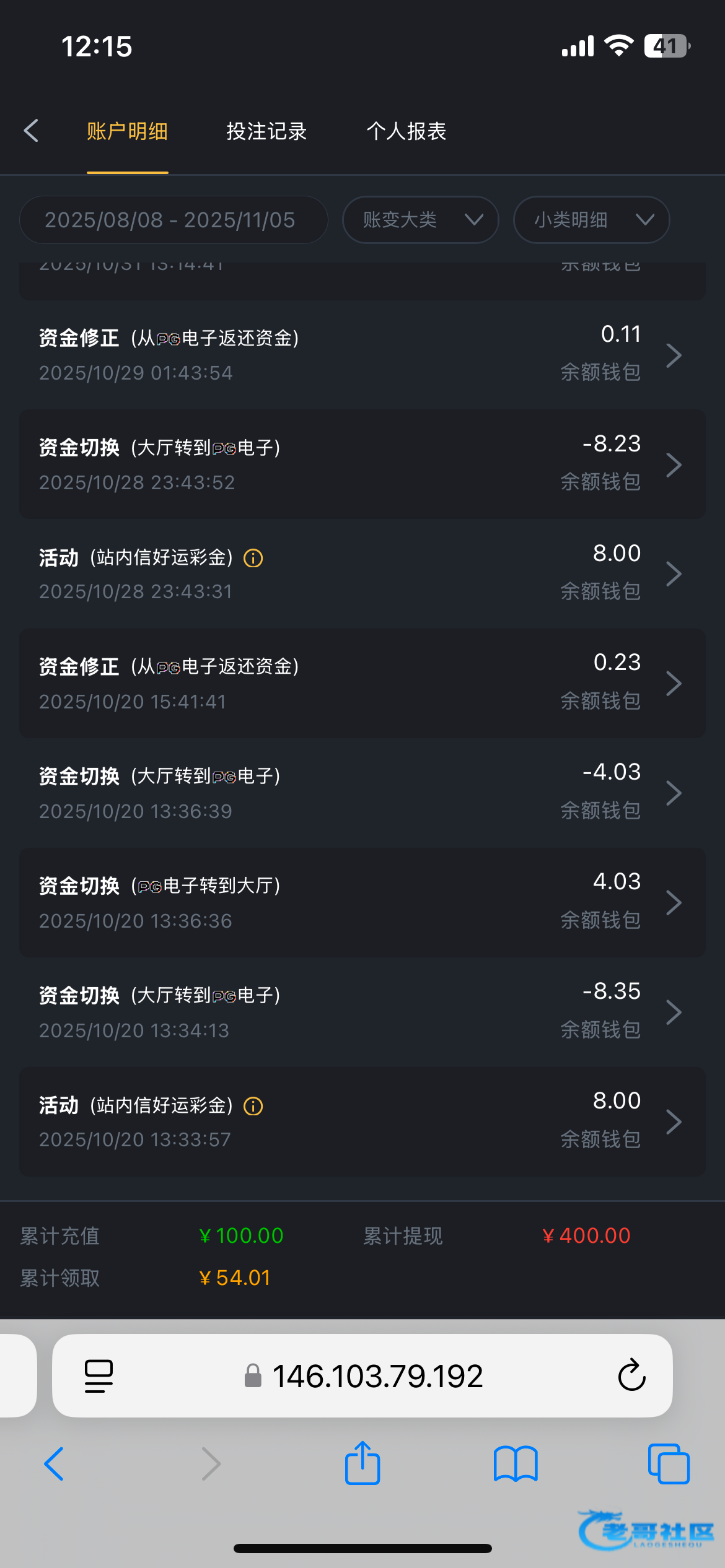Image resolution: width=725 pixels, height=1568 pixels.
Task: Select the 账户明细 tab
Action: tap(127, 131)
